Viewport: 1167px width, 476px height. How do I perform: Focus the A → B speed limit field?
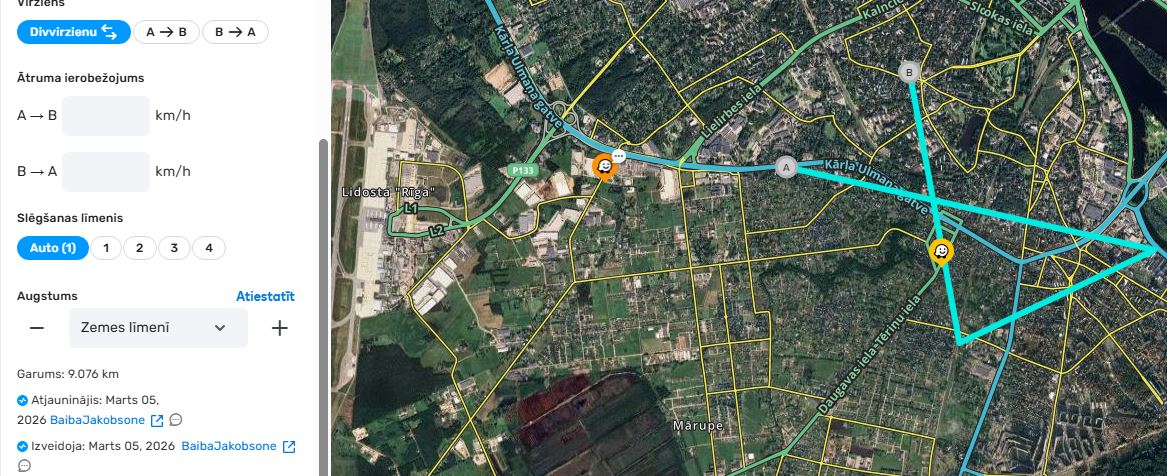pyautogui.click(x=106, y=116)
